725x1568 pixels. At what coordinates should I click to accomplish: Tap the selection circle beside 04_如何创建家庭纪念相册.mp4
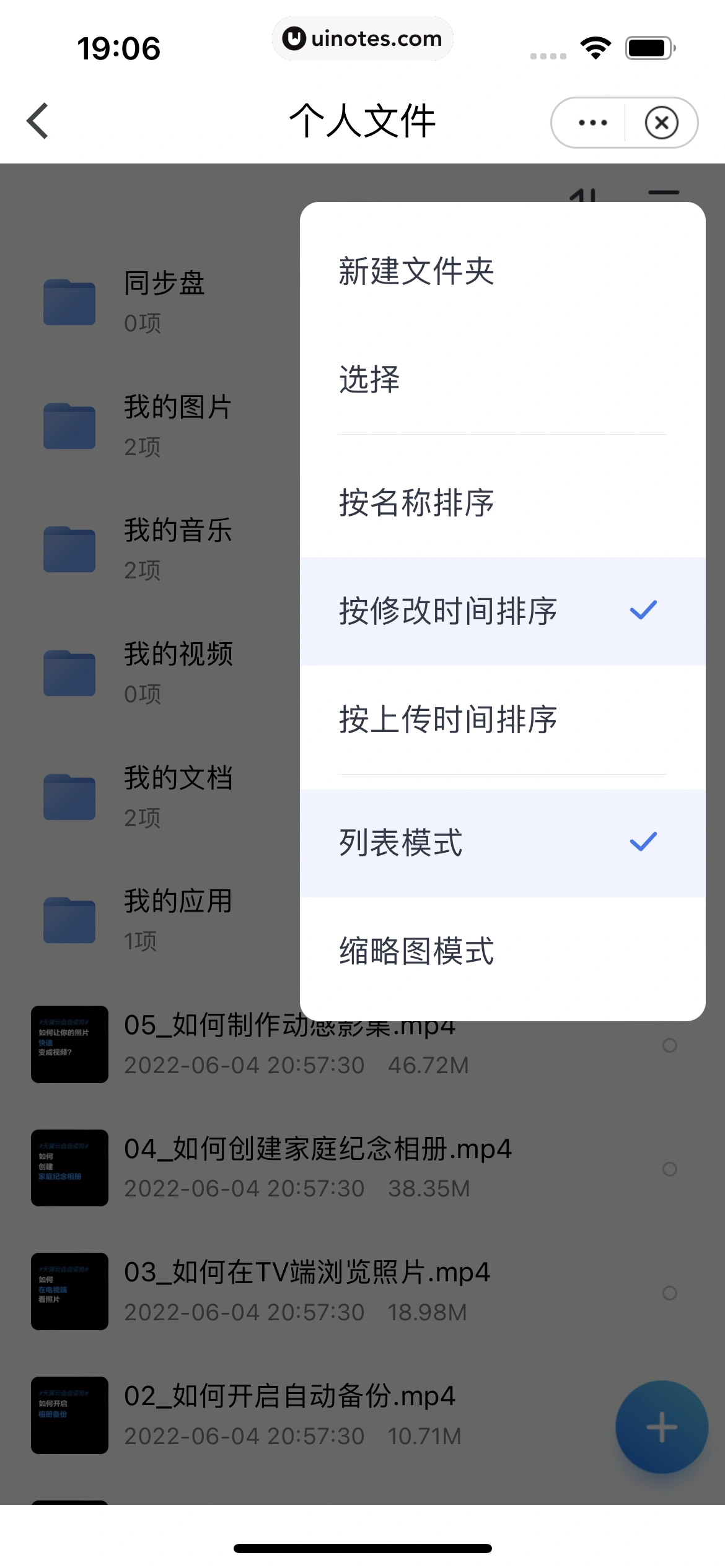coord(668,1169)
